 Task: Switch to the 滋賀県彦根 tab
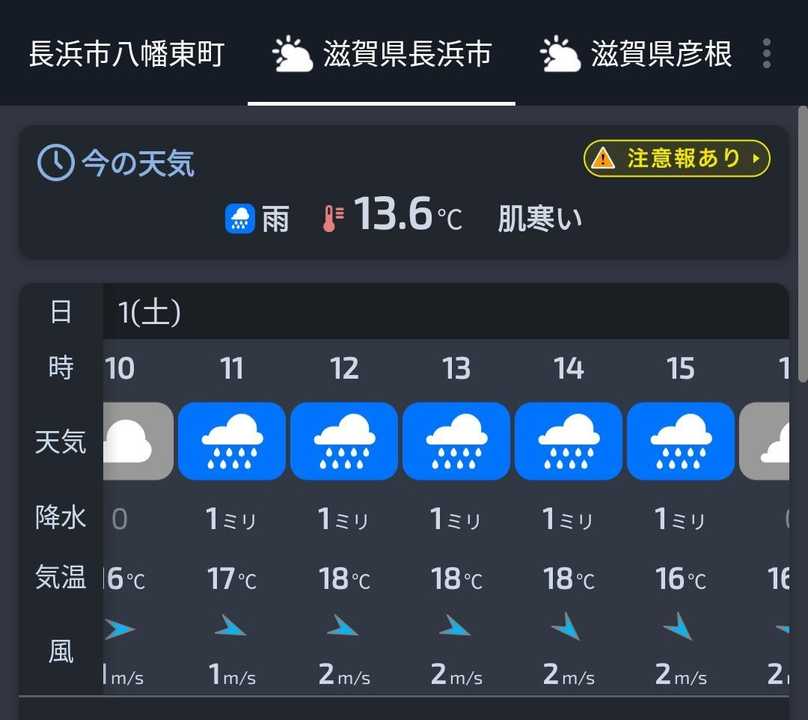635,54
